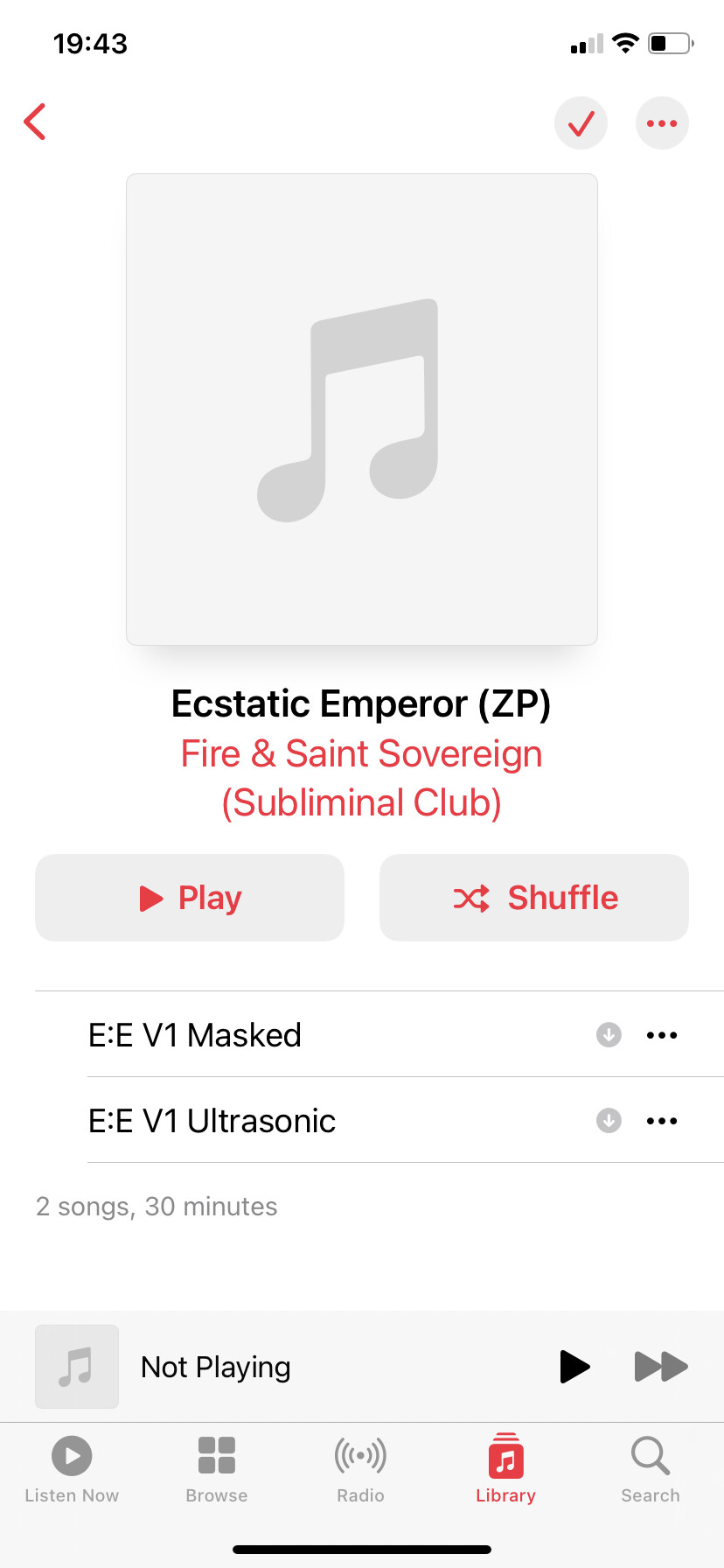Viewport: 724px width, 1568px height.
Task: Download E:E V1 Masked
Action: point(609,1035)
